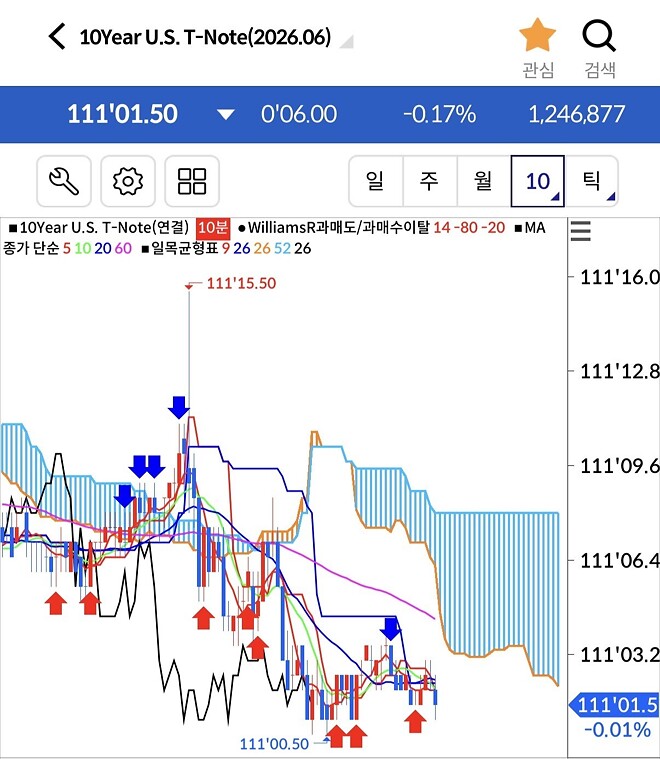
Task: Open the chart hamburger menu
Action: coord(580,232)
